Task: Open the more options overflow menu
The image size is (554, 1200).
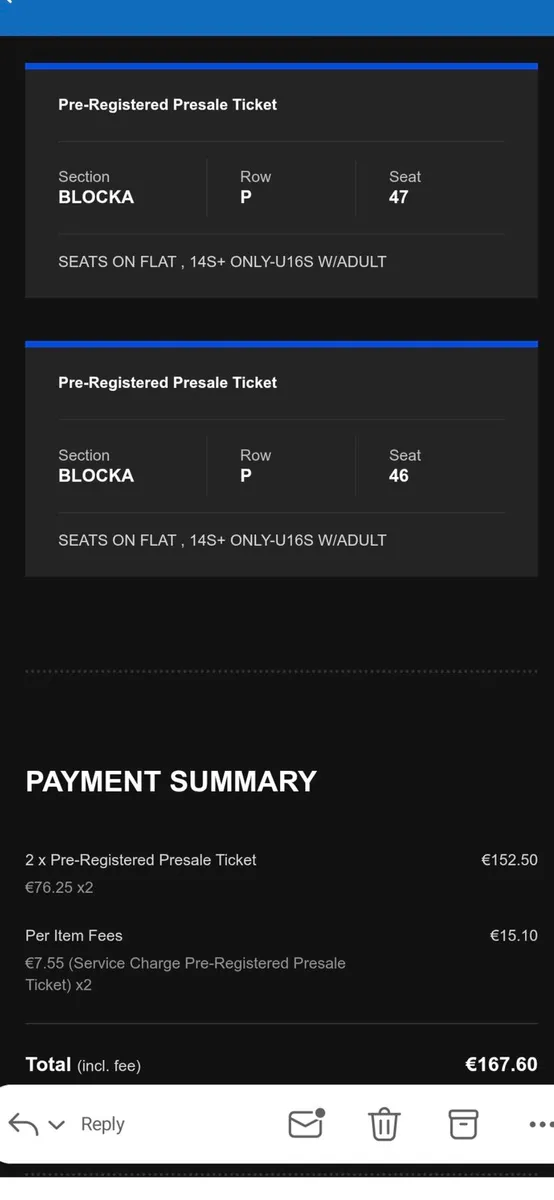Action: tap(541, 1125)
